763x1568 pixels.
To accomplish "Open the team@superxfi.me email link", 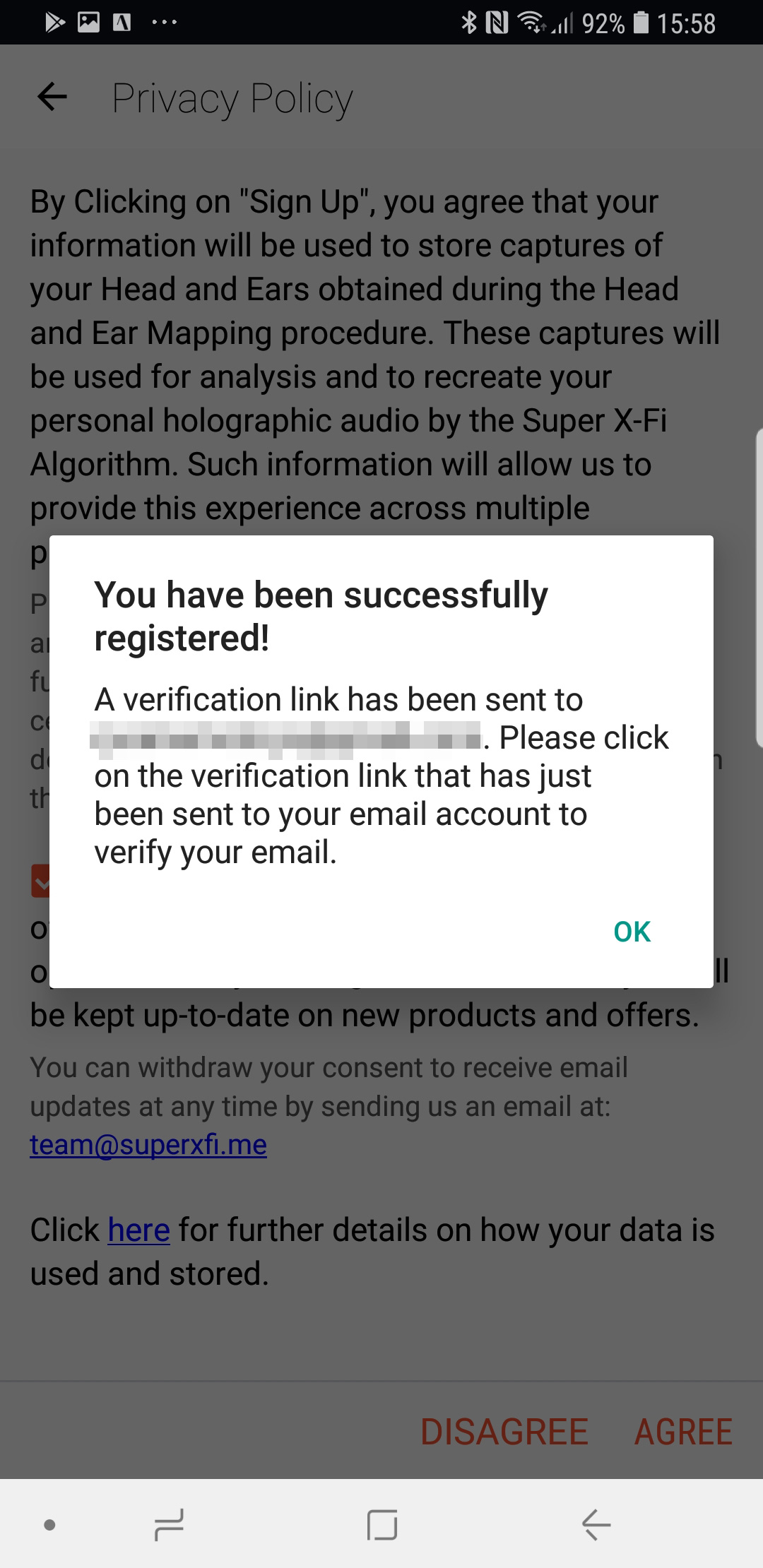I will pyautogui.click(x=148, y=1144).
